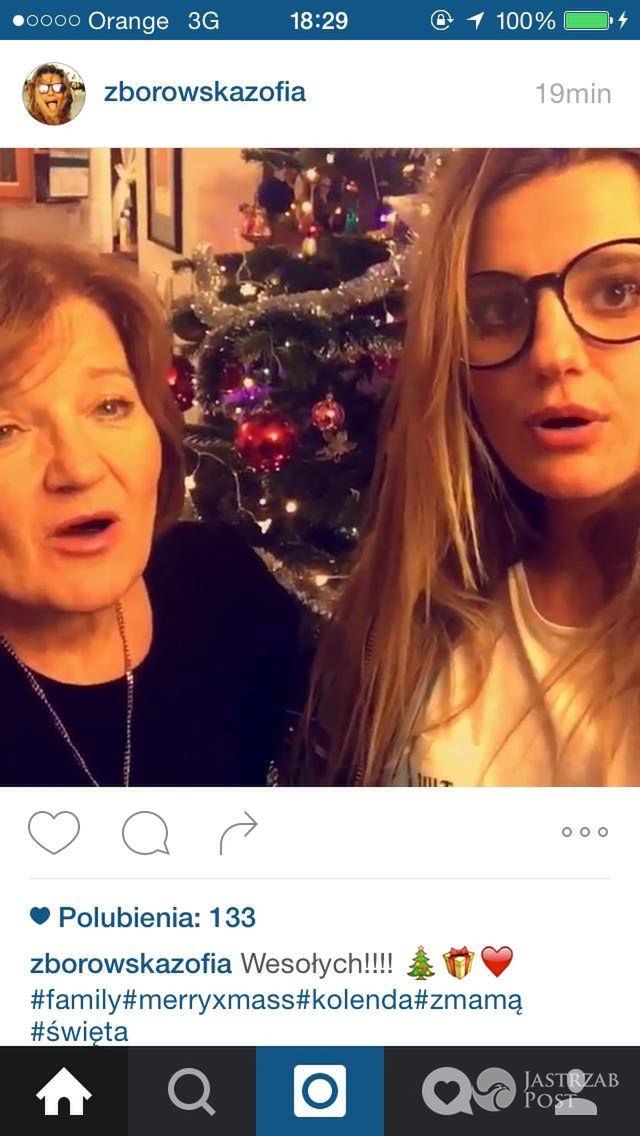Screen dimensions: 640x1136
Task: Open the Camera tab
Action: tap(320, 1092)
